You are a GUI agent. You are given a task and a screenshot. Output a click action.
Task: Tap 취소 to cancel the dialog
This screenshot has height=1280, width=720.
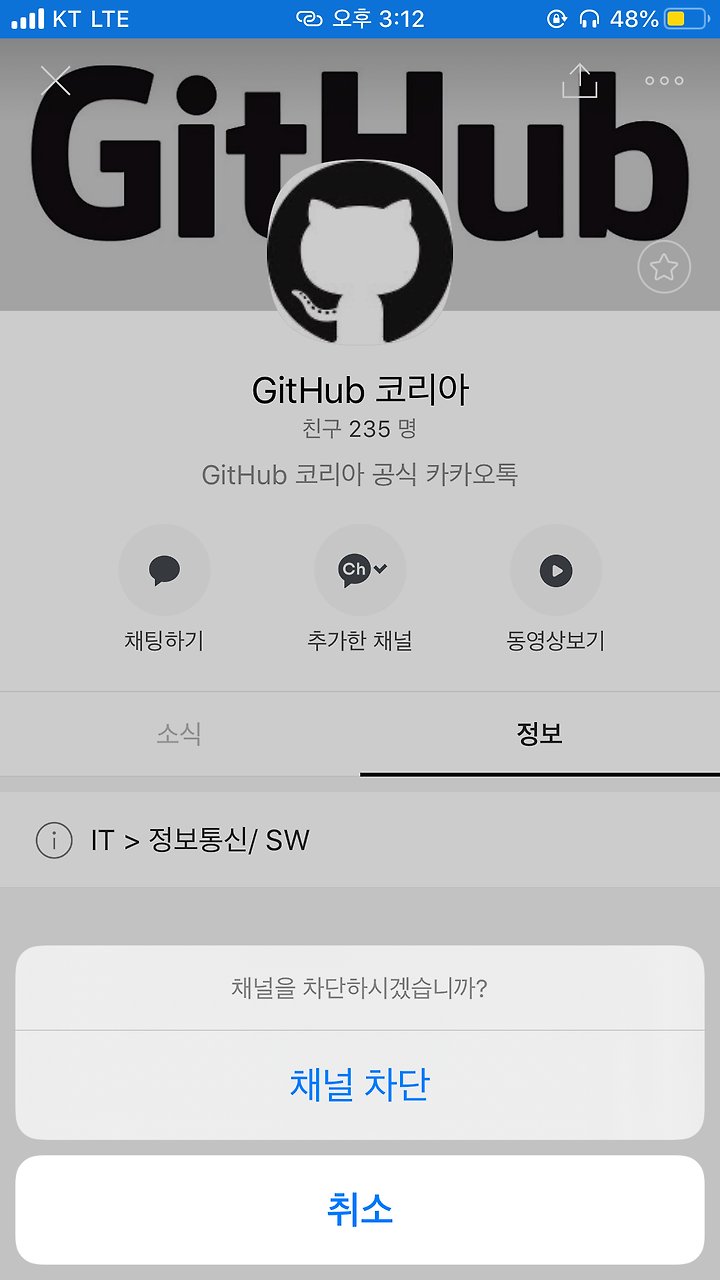pyautogui.click(x=360, y=1210)
